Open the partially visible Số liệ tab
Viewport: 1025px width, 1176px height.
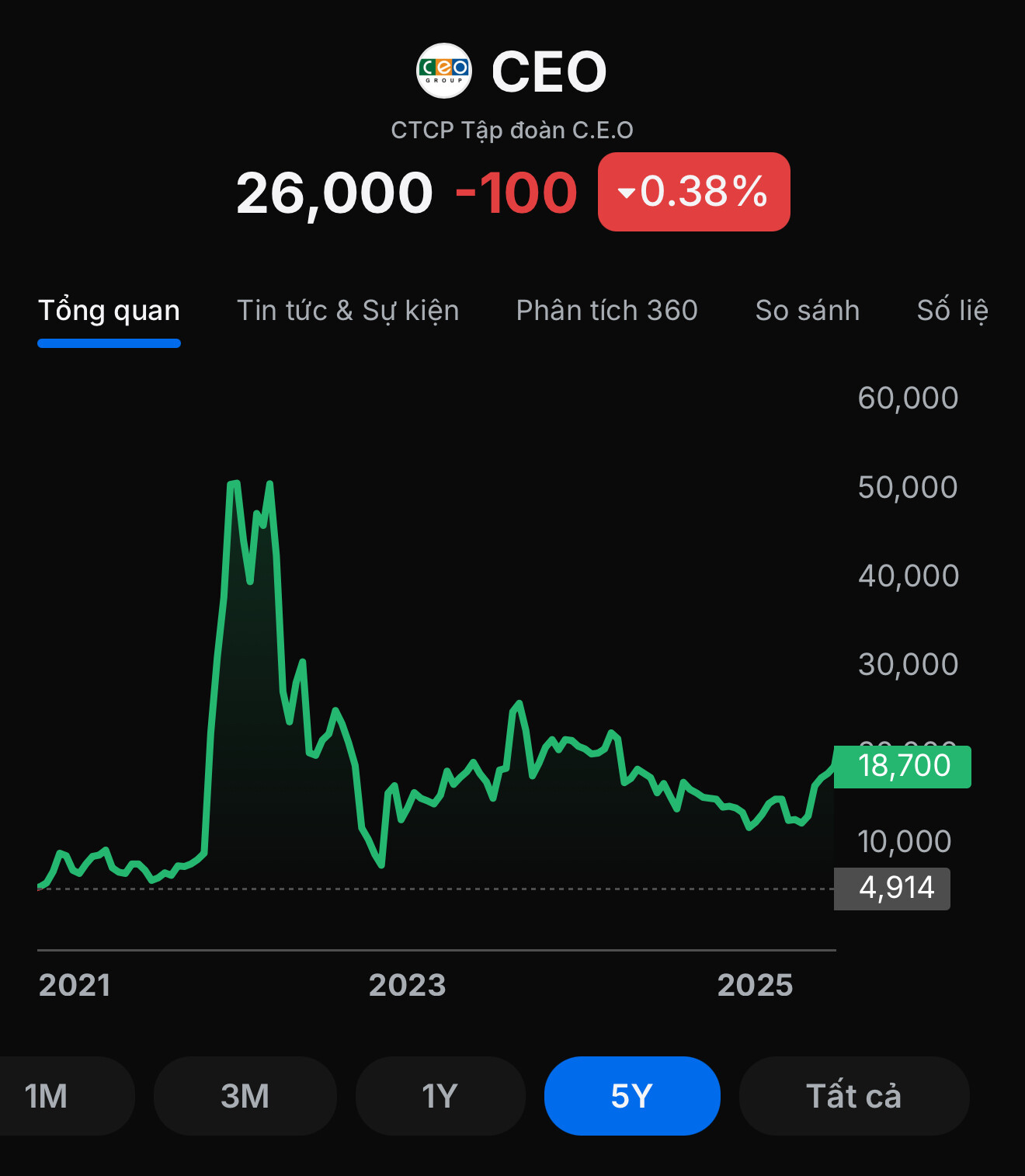click(x=952, y=311)
